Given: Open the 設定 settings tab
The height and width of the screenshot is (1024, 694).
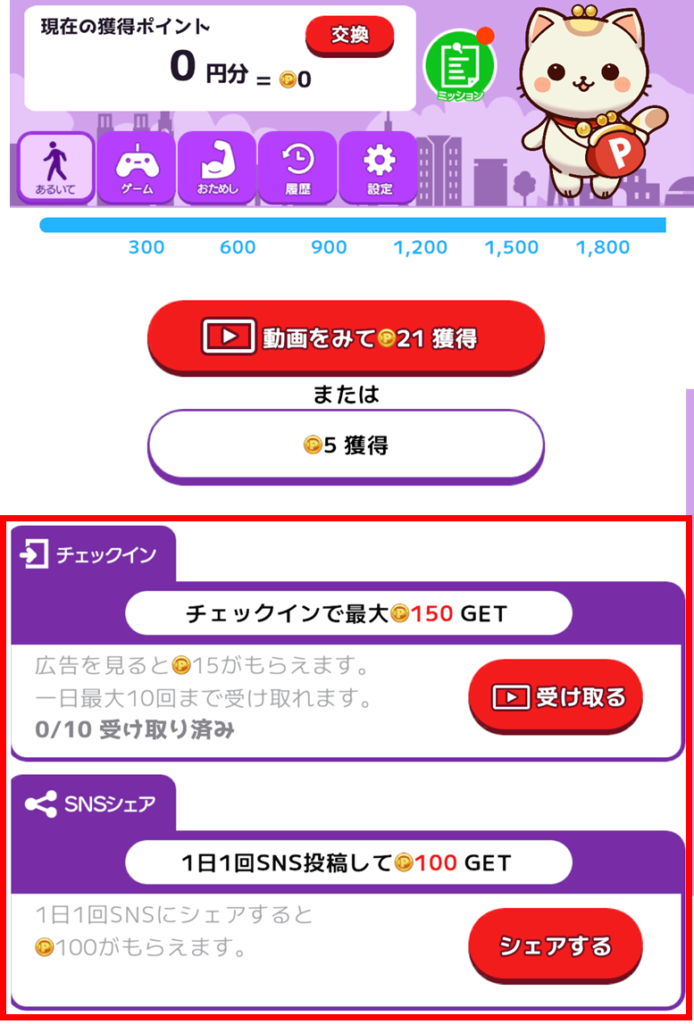Looking at the screenshot, I should 379,167.
